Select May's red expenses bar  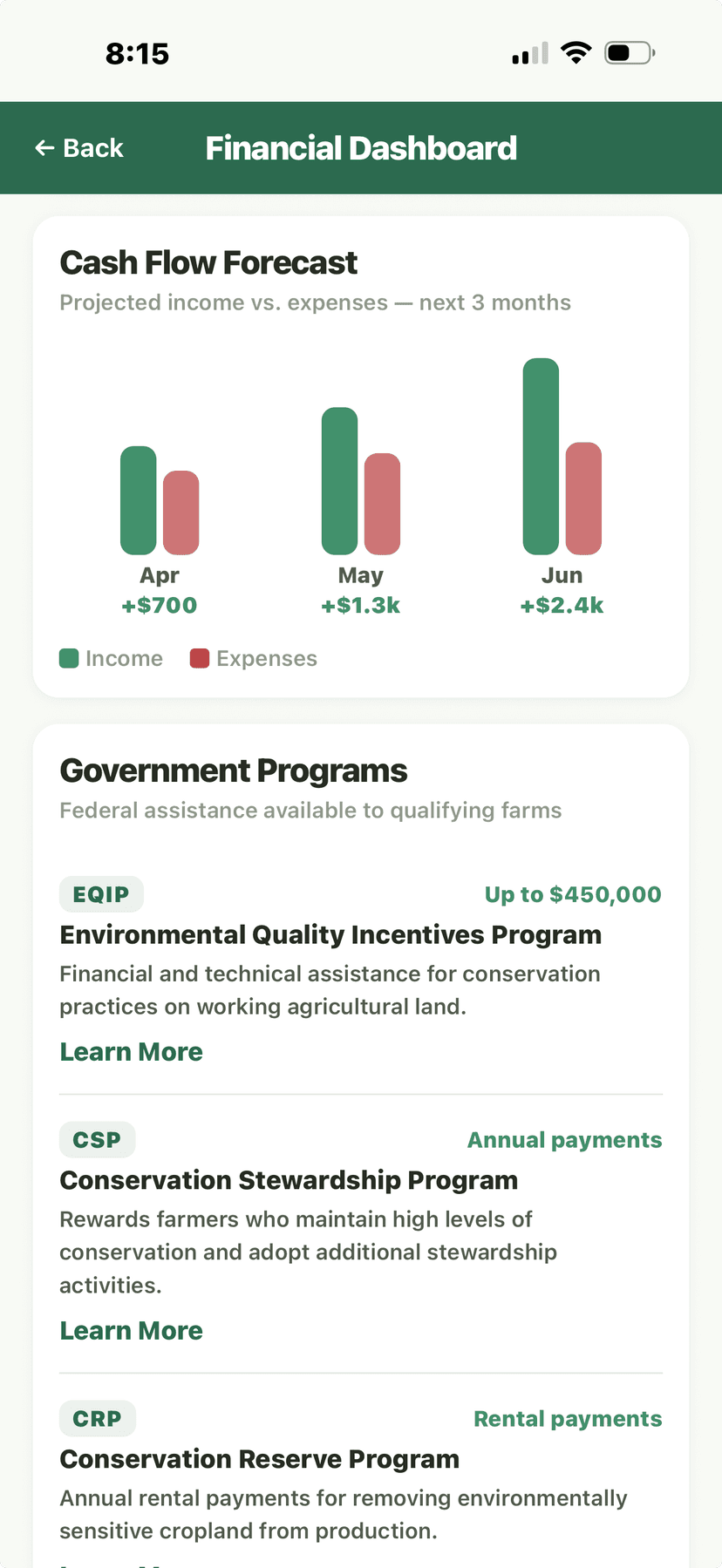[x=381, y=501]
